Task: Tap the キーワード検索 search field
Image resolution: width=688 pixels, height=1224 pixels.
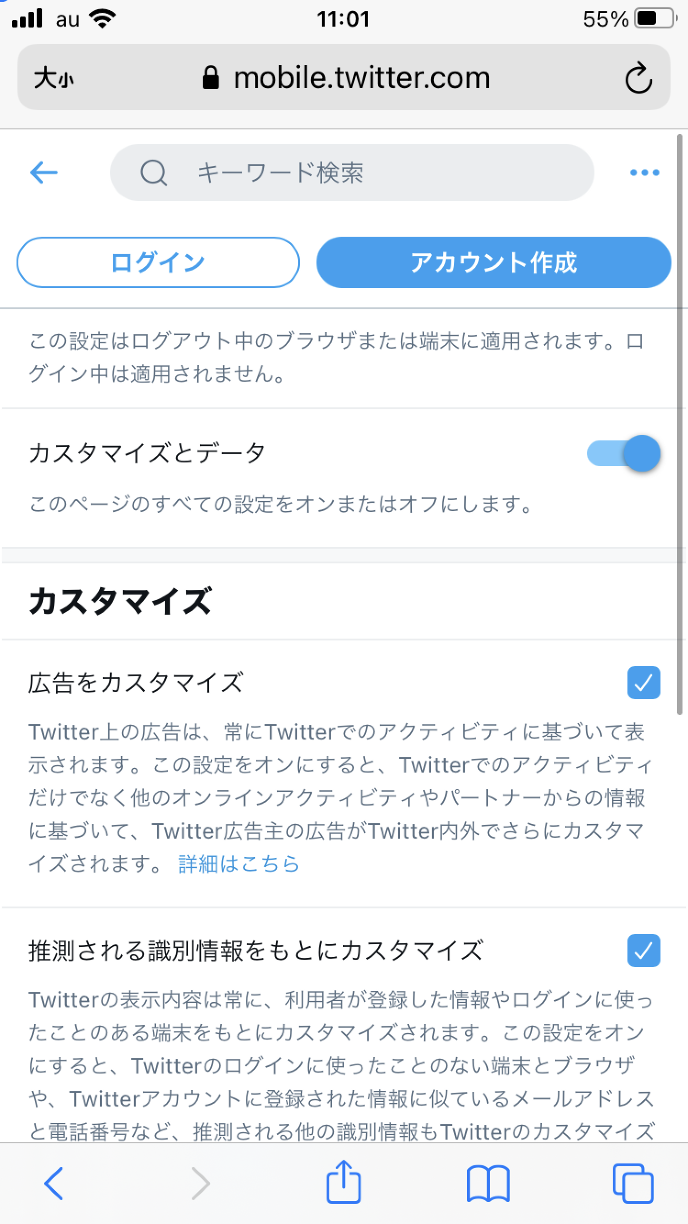Action: 352,173
